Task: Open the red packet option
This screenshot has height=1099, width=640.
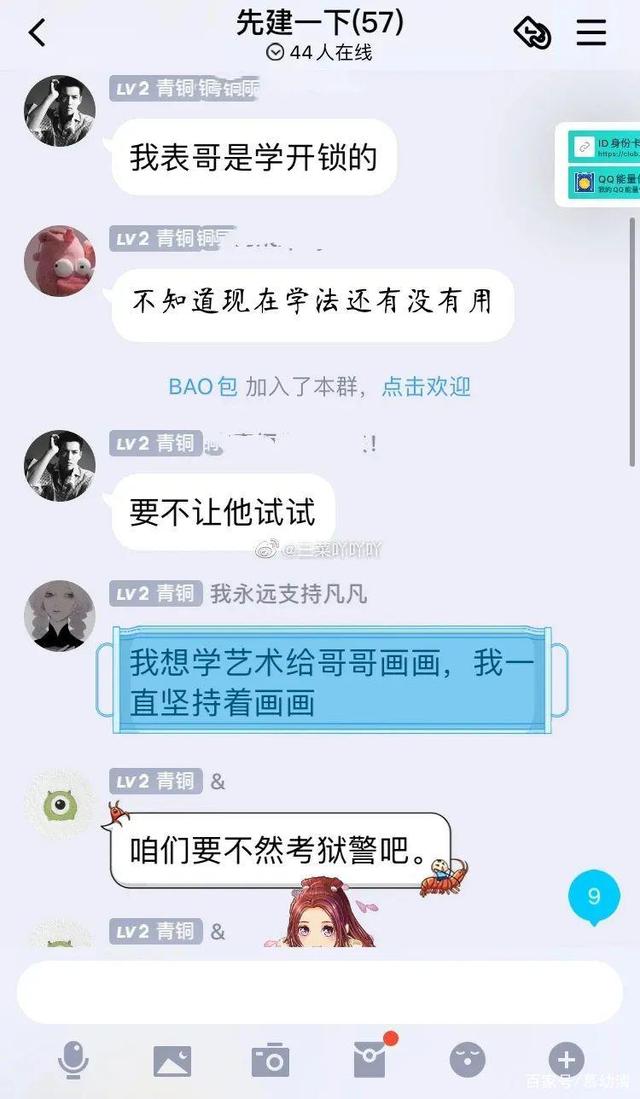Action: pos(370,1059)
